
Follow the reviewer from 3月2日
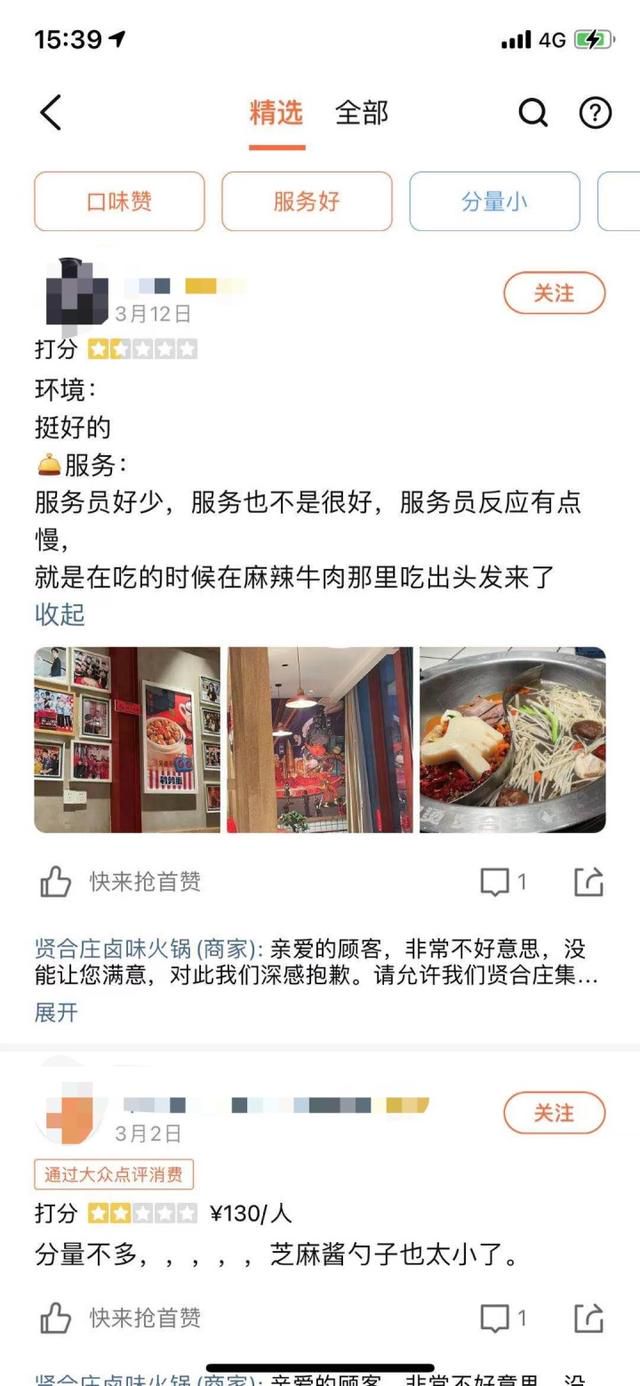[554, 1113]
